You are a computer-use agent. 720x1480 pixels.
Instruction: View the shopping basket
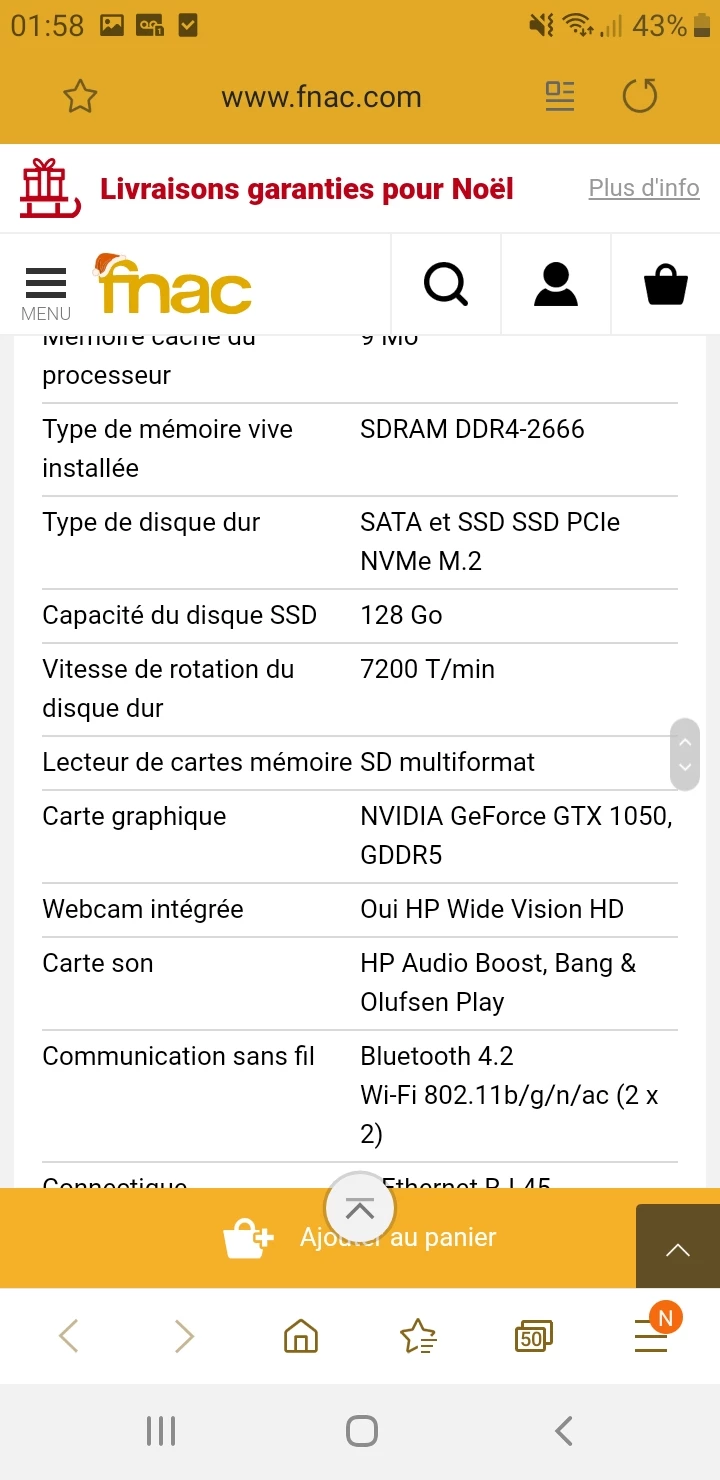pos(666,285)
